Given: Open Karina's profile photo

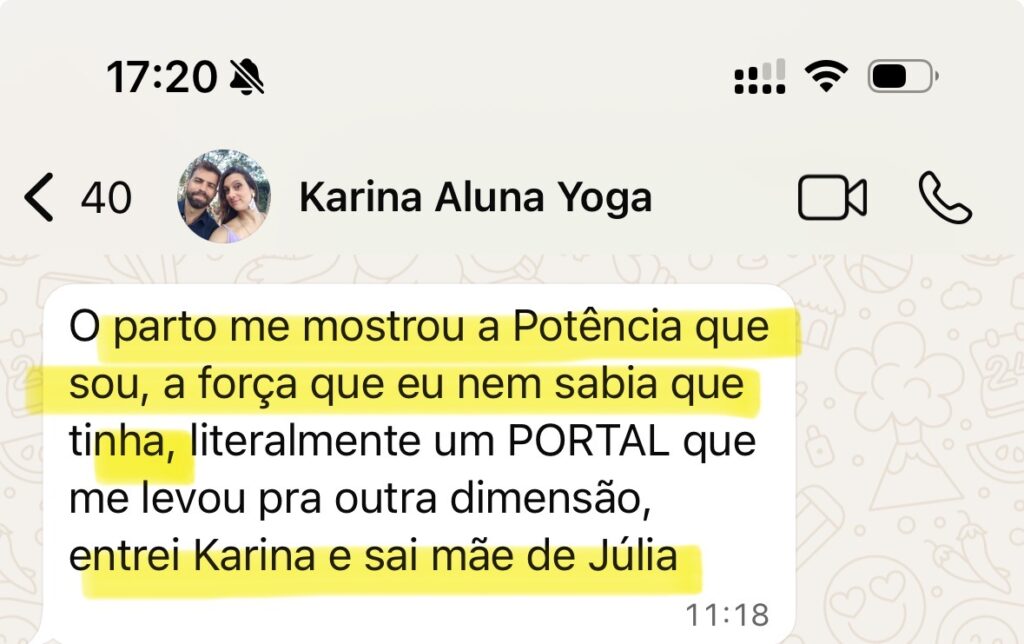Looking at the screenshot, I should [224, 198].
